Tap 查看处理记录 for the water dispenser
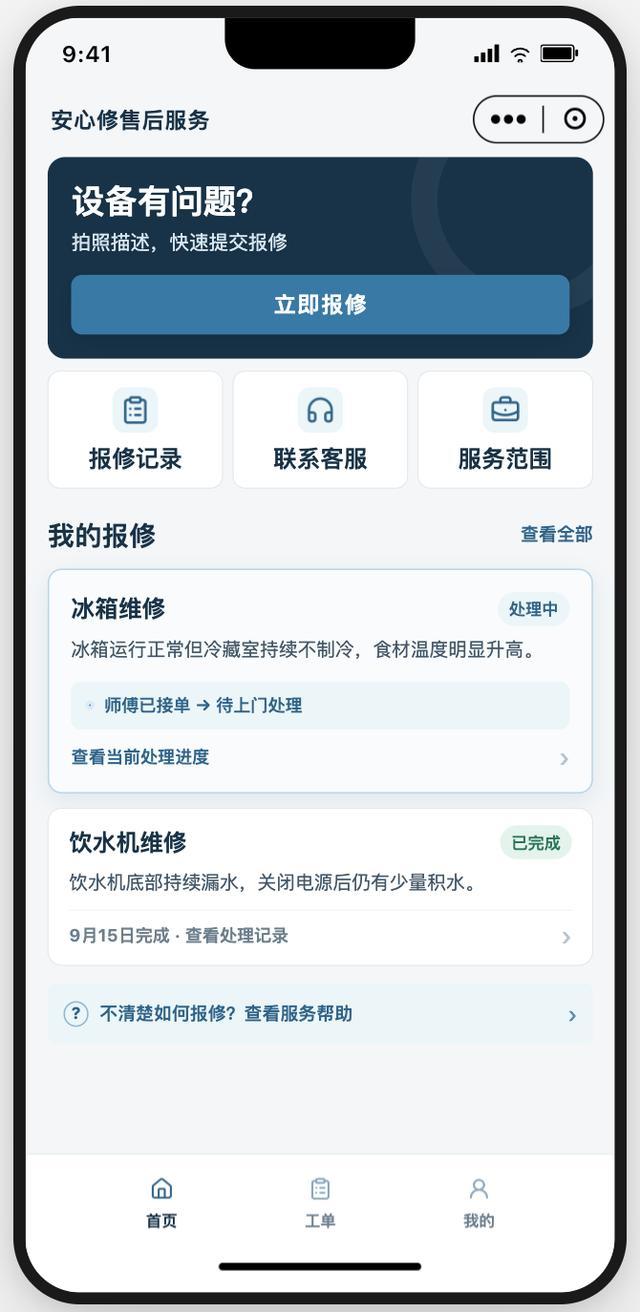 pyautogui.click(x=237, y=936)
